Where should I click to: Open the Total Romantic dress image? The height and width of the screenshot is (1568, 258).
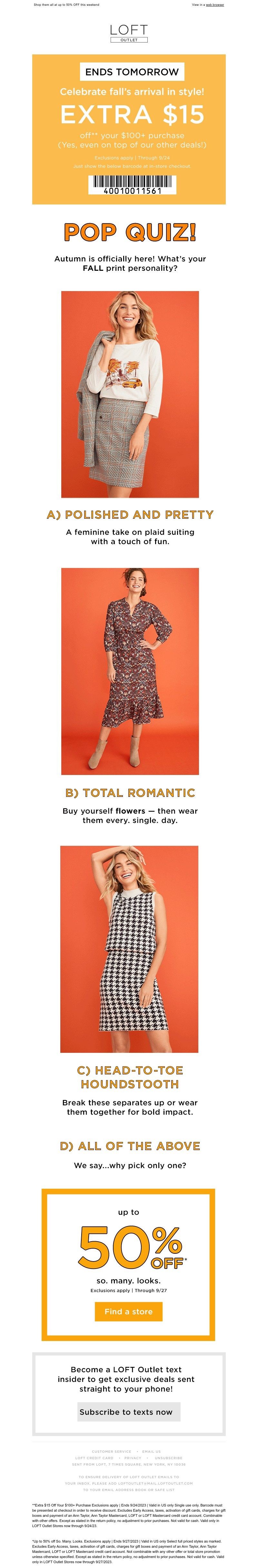(130, 671)
